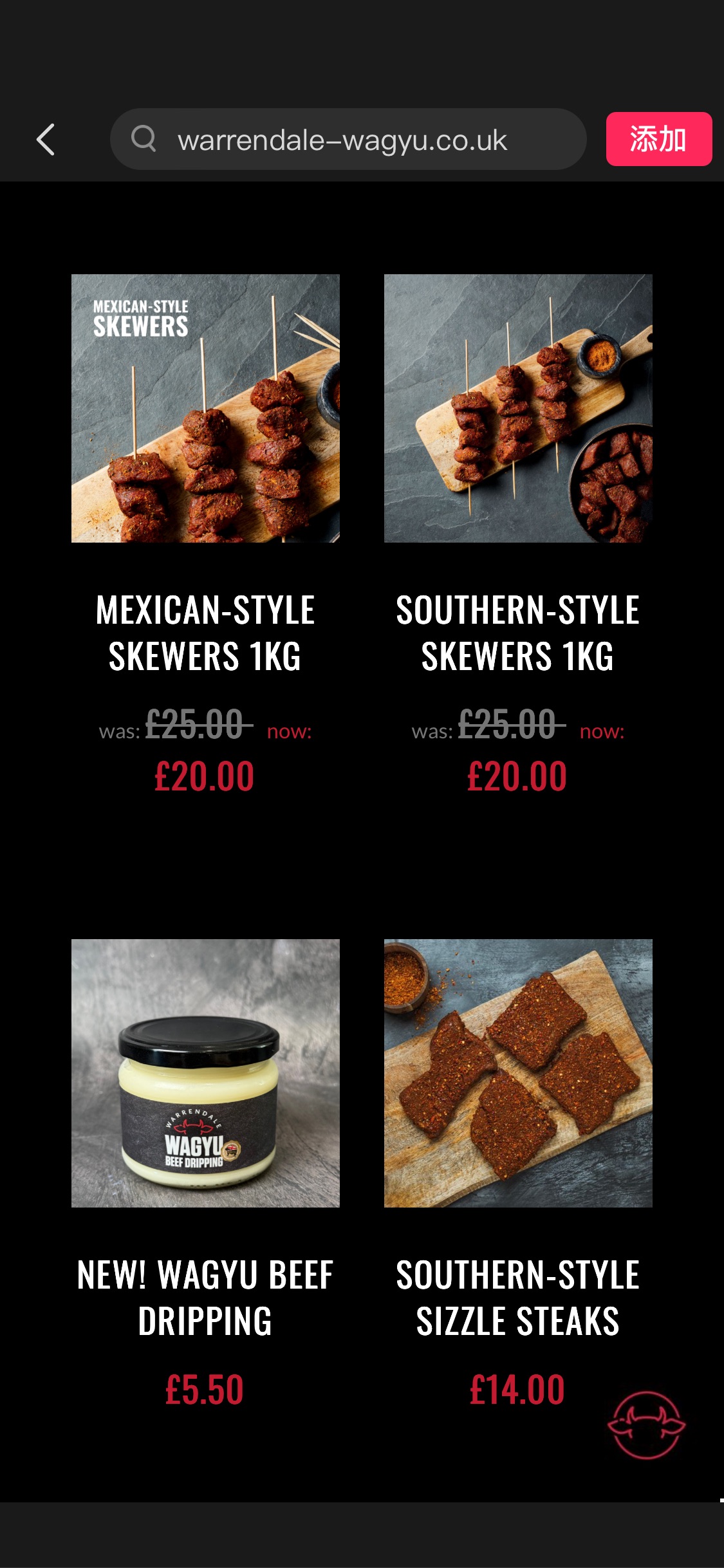
Task: View Southern-Style Sizzle Steaks product photo
Action: [x=518, y=1073]
